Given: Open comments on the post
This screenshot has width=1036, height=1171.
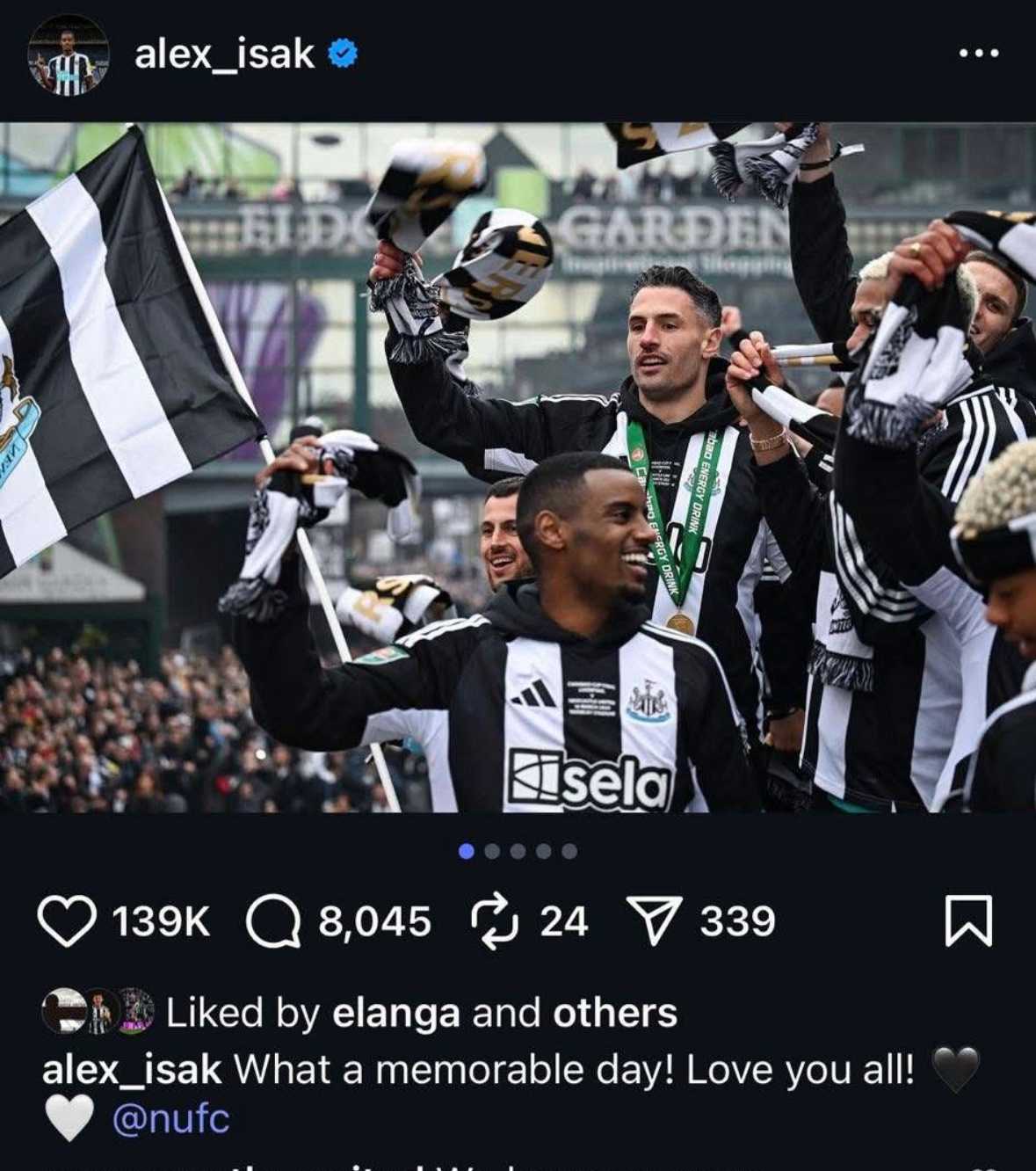Looking at the screenshot, I should (274, 921).
